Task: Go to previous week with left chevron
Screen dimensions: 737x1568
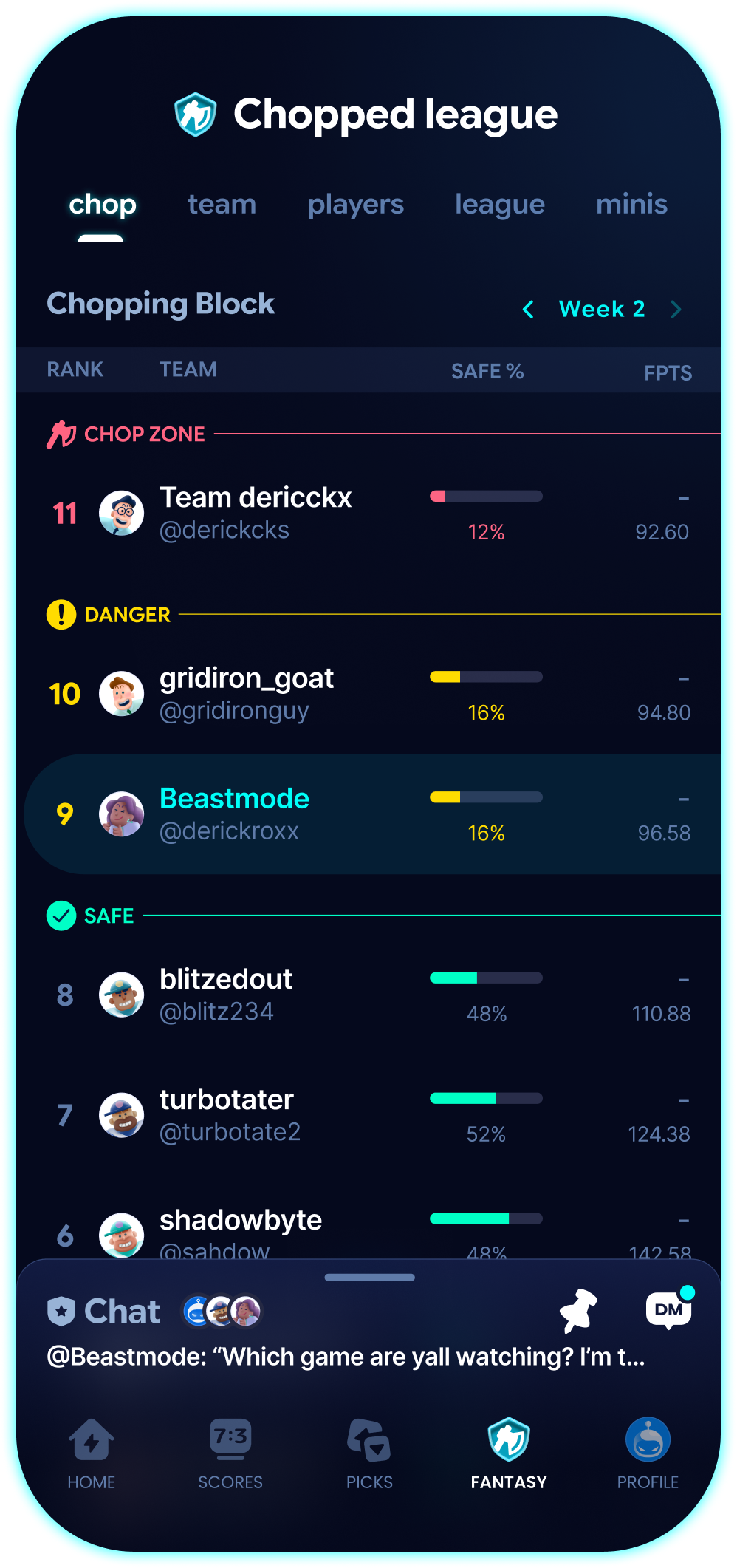Action: [528, 310]
